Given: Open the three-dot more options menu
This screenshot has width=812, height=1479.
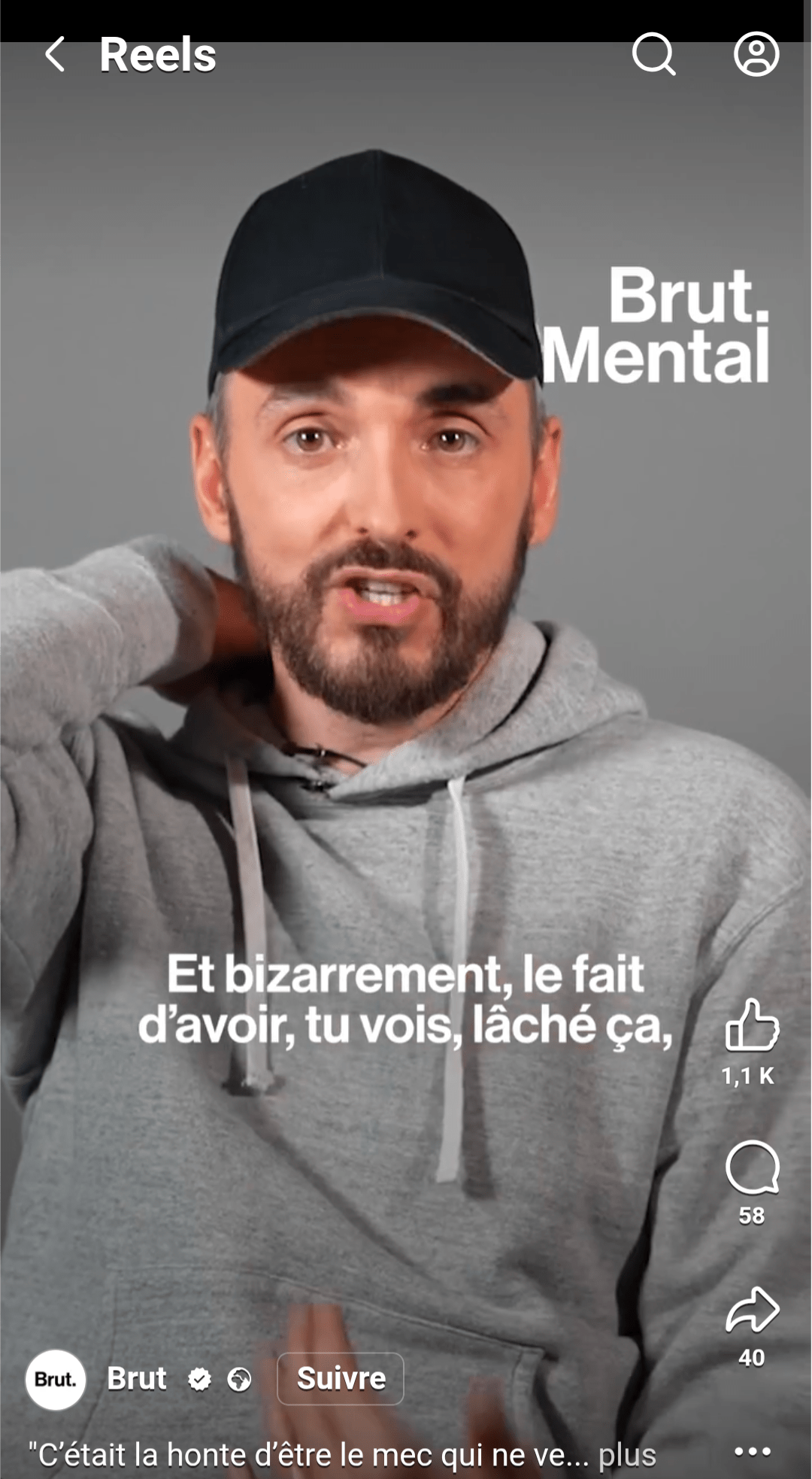Looking at the screenshot, I should (x=753, y=1451).
